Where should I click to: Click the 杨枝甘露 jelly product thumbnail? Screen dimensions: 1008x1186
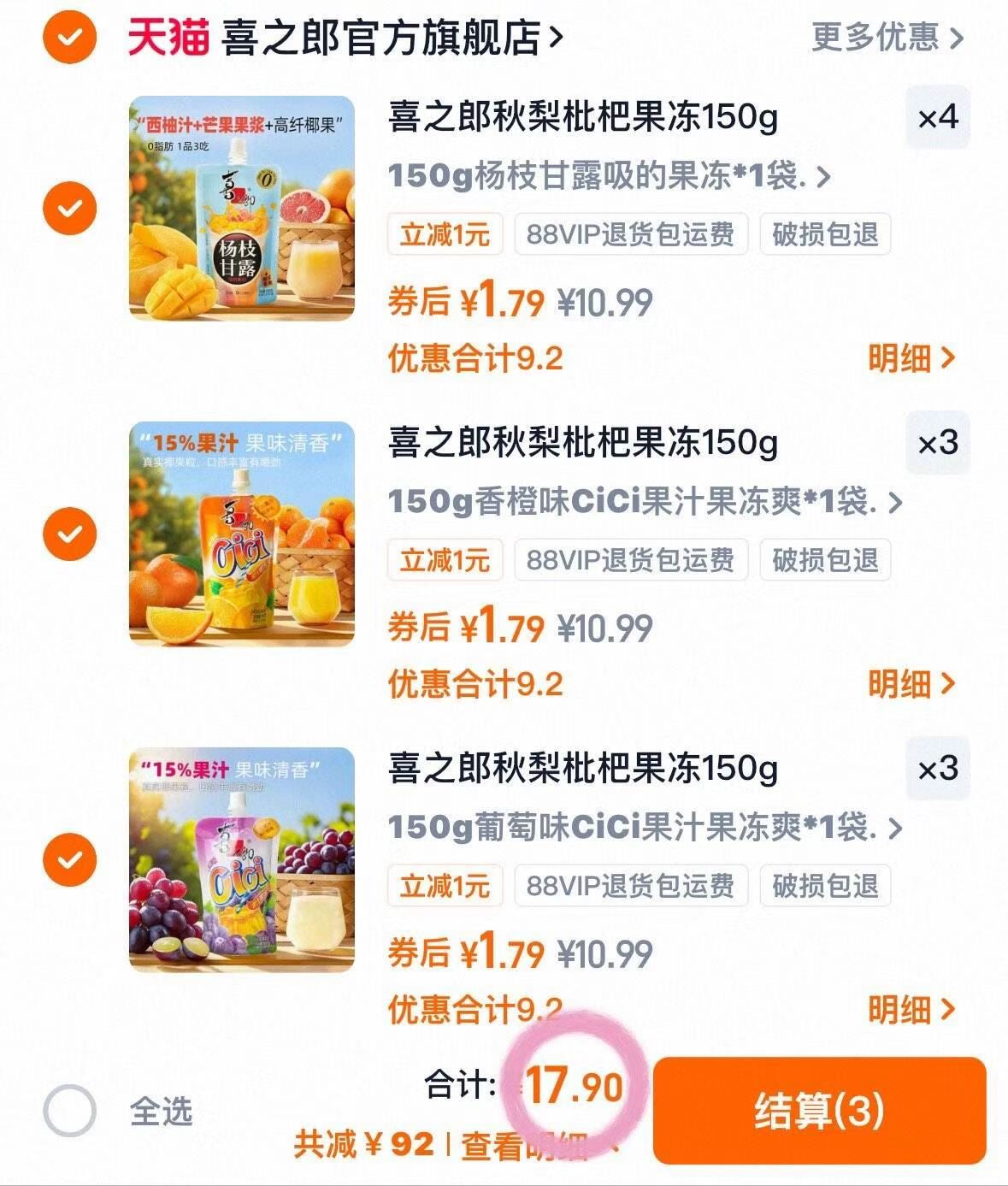tap(241, 209)
